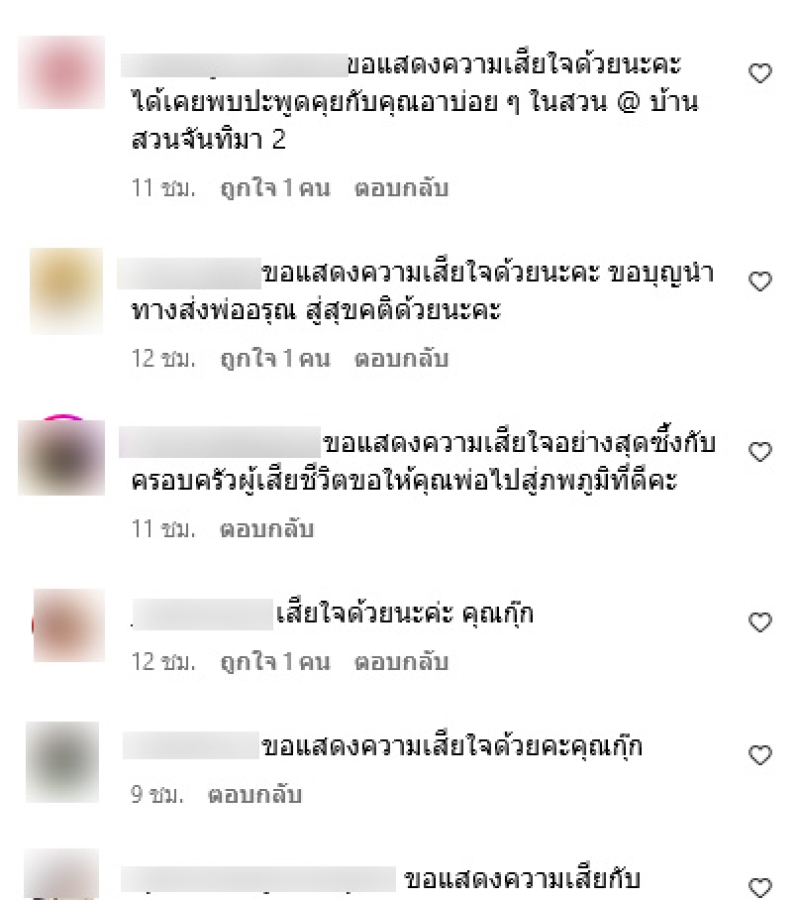Reply to the เสียใจด้วยนะค่ะ คุณกุ๊ก comment

[402, 662]
